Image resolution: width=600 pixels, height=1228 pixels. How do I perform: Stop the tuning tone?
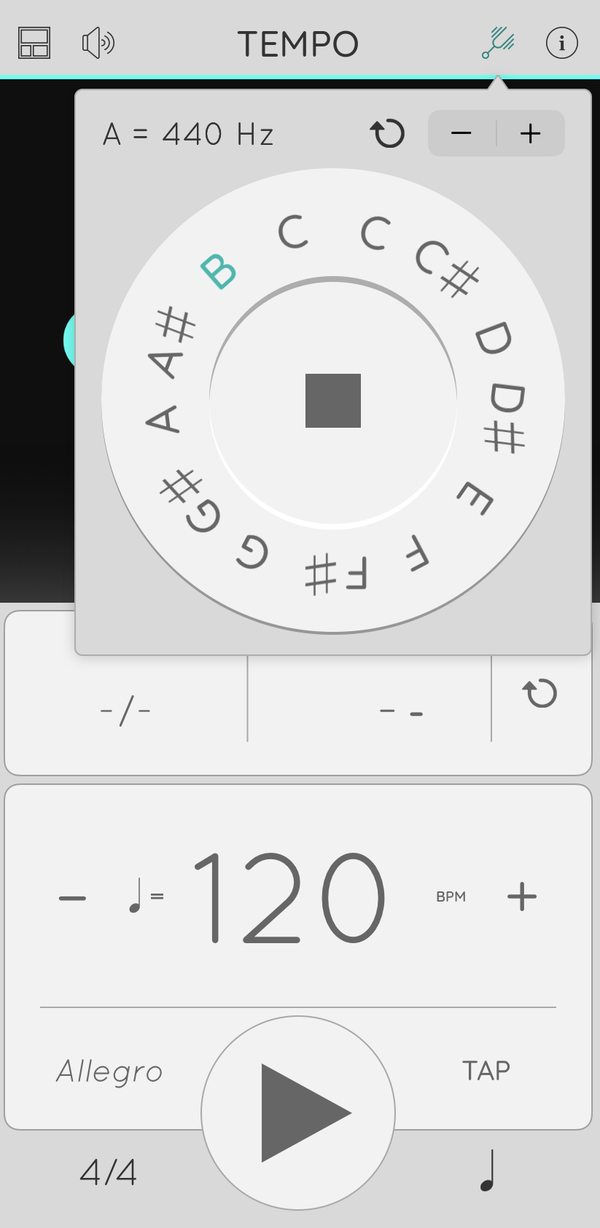[333, 401]
